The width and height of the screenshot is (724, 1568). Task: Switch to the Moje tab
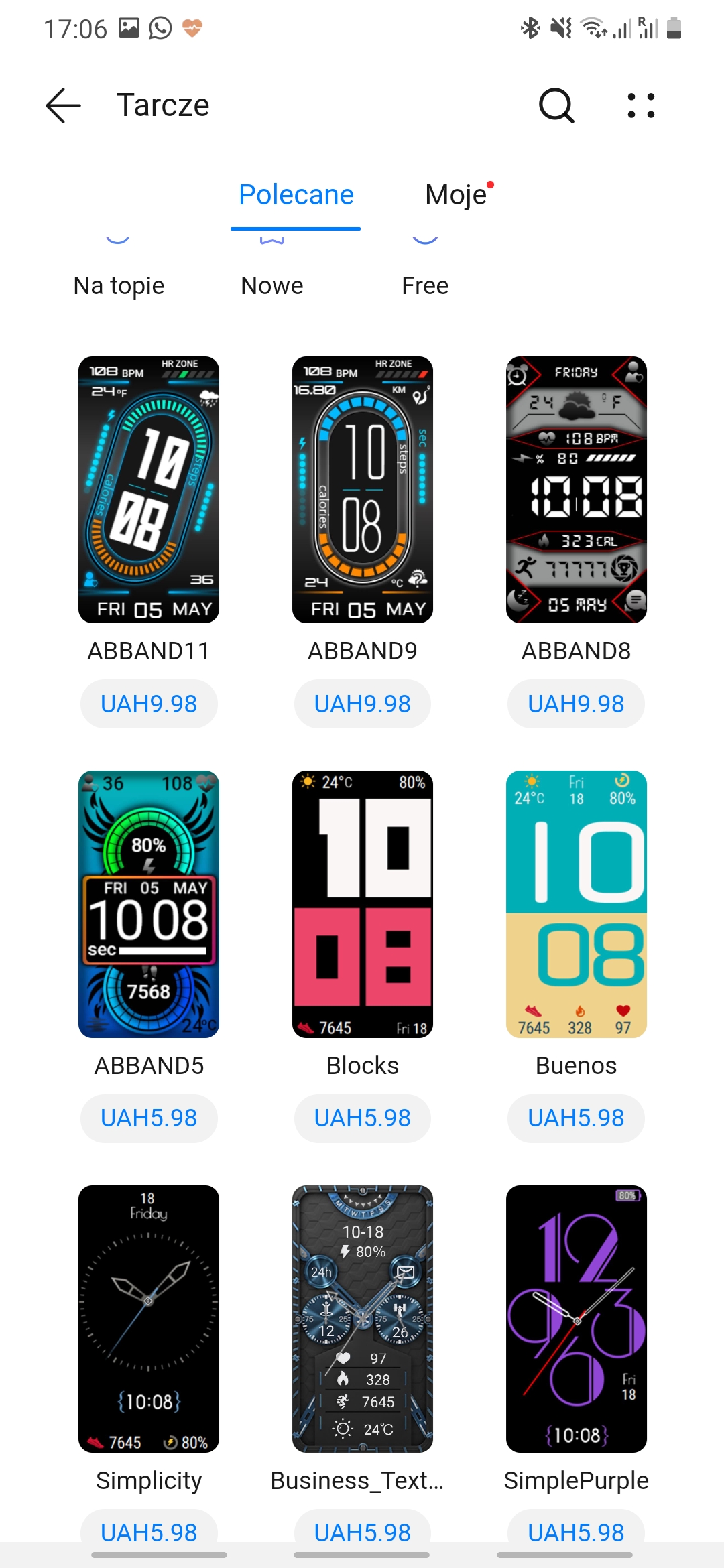pyautogui.click(x=457, y=195)
